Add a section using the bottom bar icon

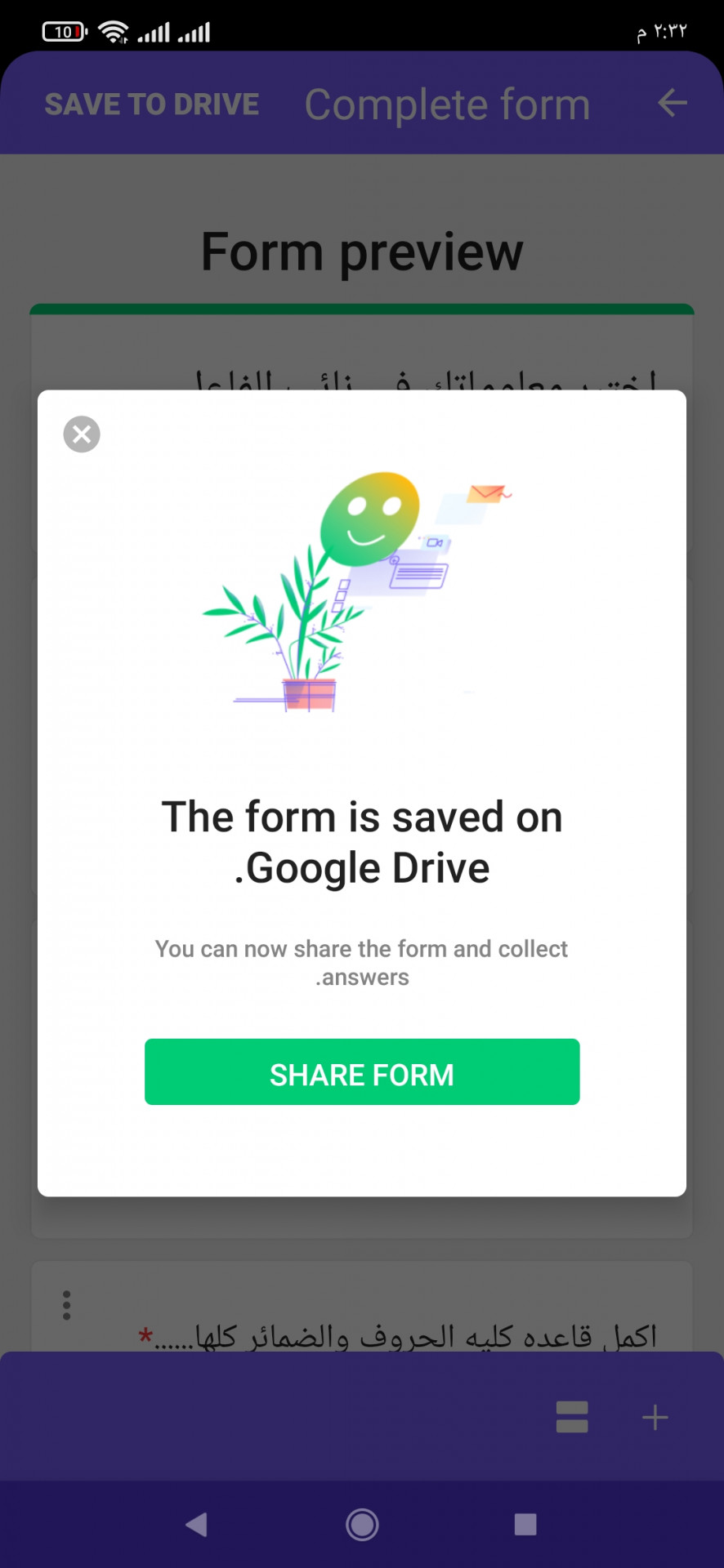pos(572,1417)
